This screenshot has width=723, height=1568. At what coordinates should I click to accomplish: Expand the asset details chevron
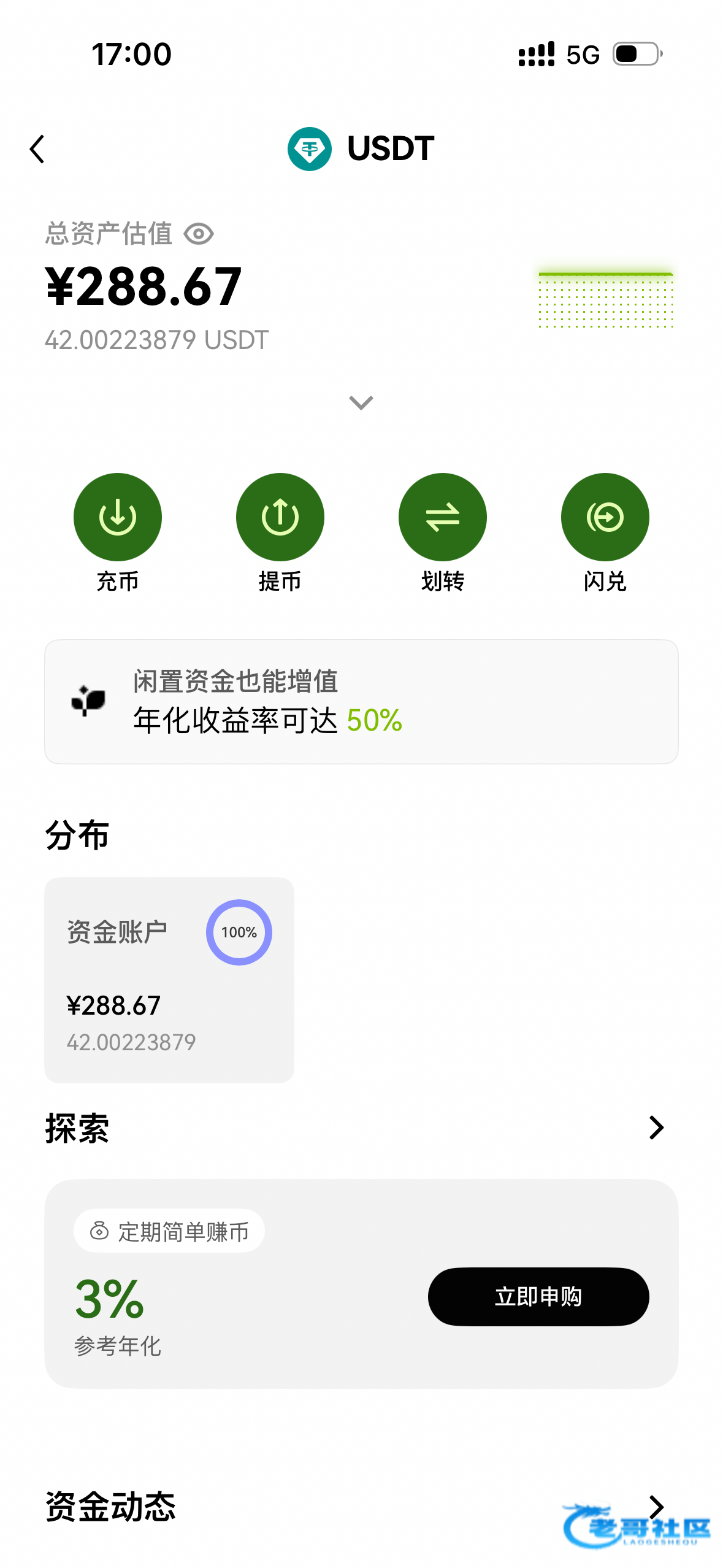(361, 402)
